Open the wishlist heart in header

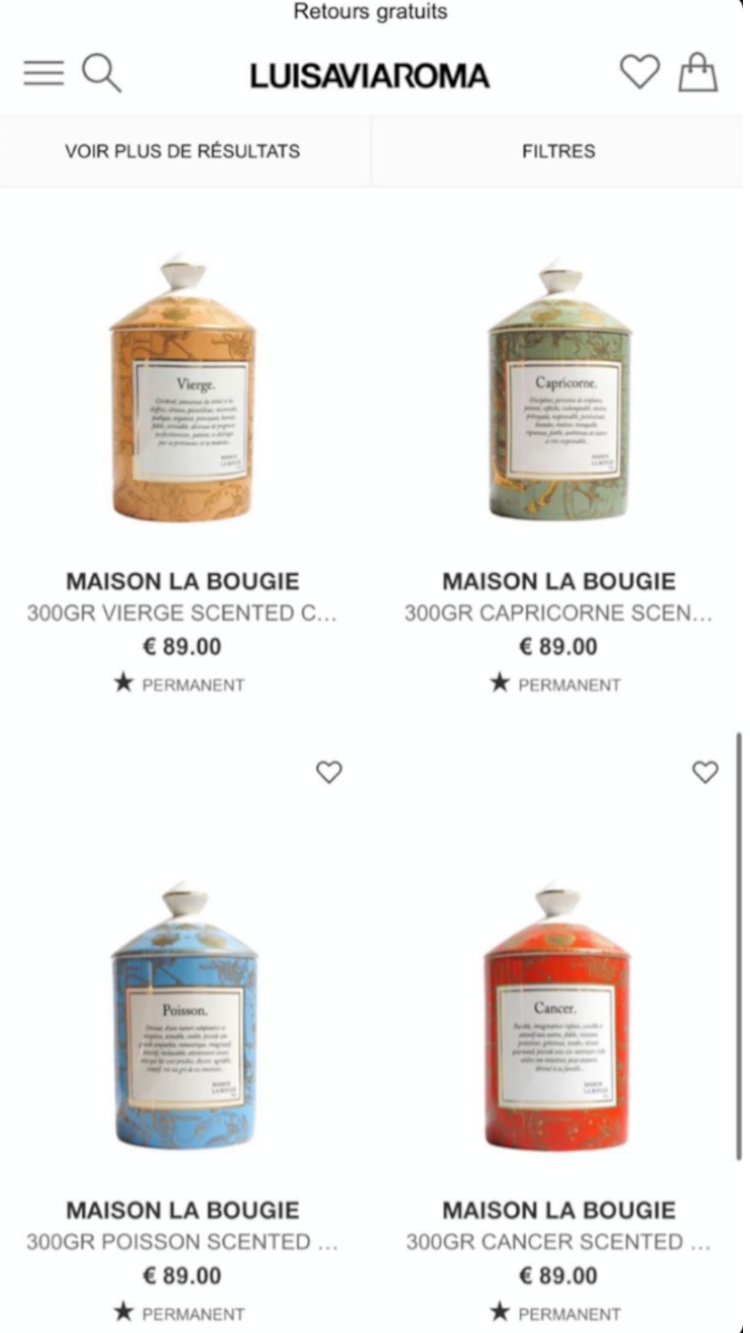639,73
